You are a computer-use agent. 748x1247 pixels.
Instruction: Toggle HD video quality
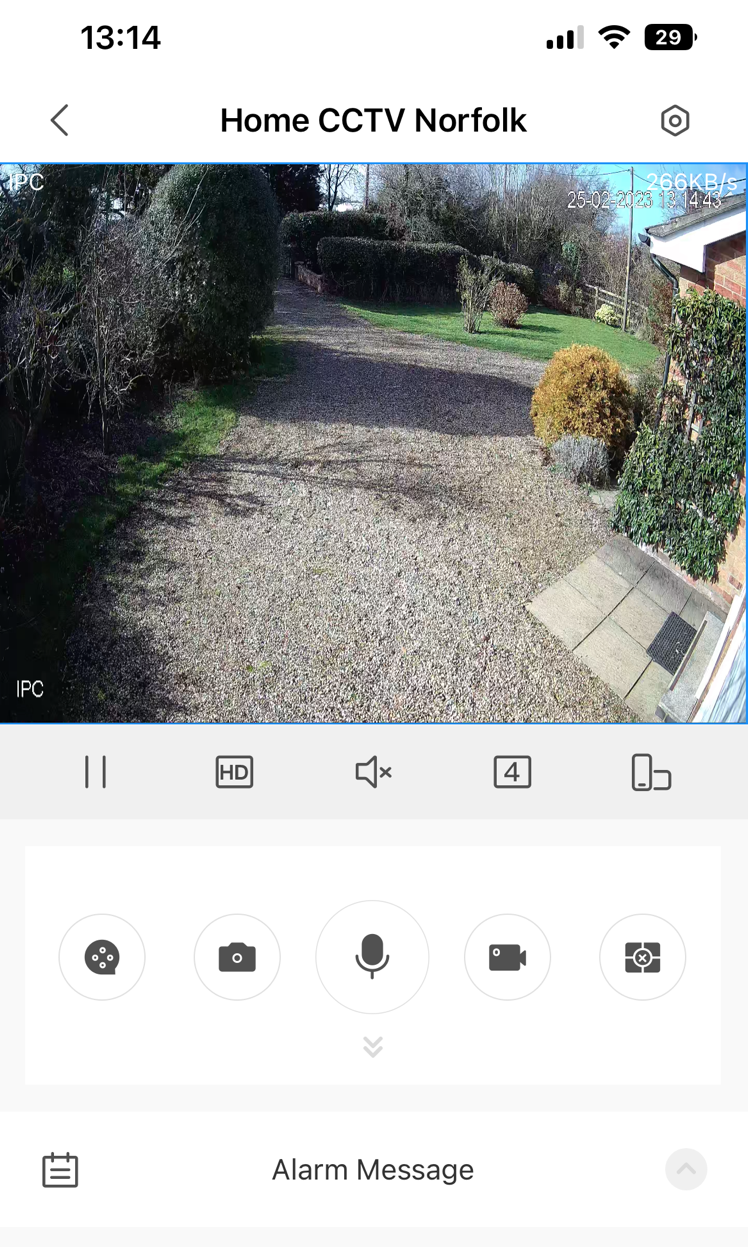tap(234, 772)
